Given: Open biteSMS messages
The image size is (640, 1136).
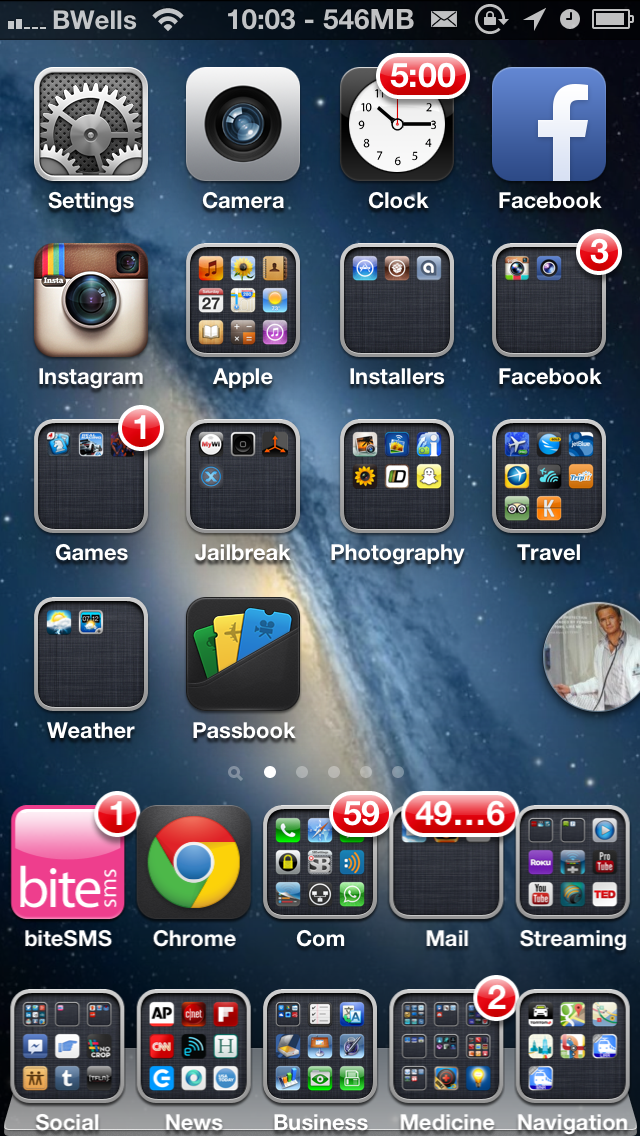Looking at the screenshot, I should point(68,862).
